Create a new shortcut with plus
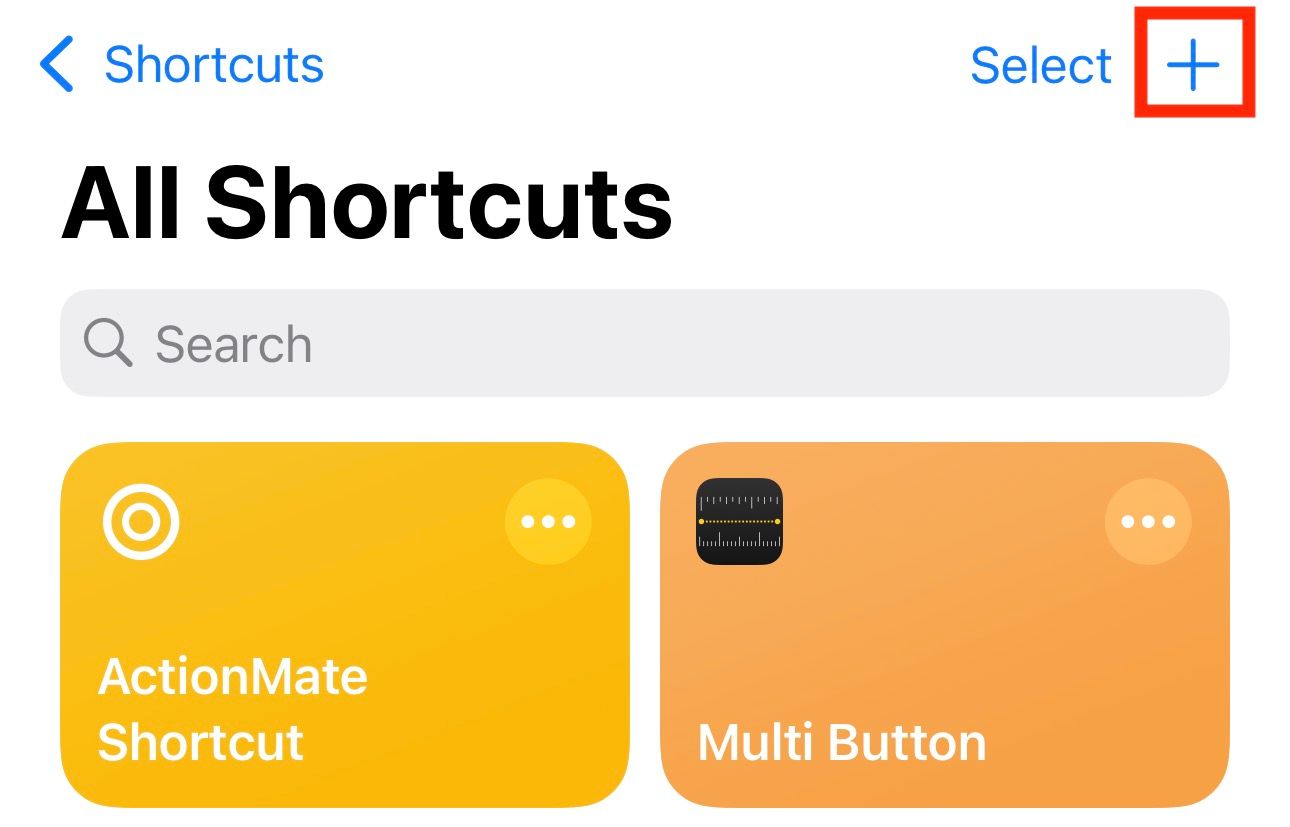 1193,65
